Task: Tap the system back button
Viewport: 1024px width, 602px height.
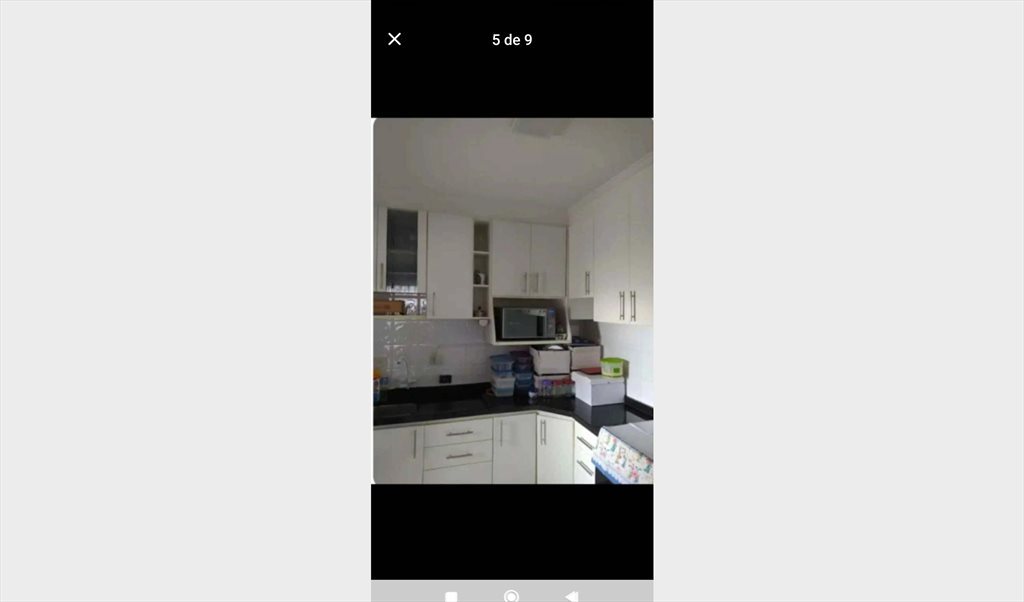Action: pyautogui.click(x=571, y=596)
